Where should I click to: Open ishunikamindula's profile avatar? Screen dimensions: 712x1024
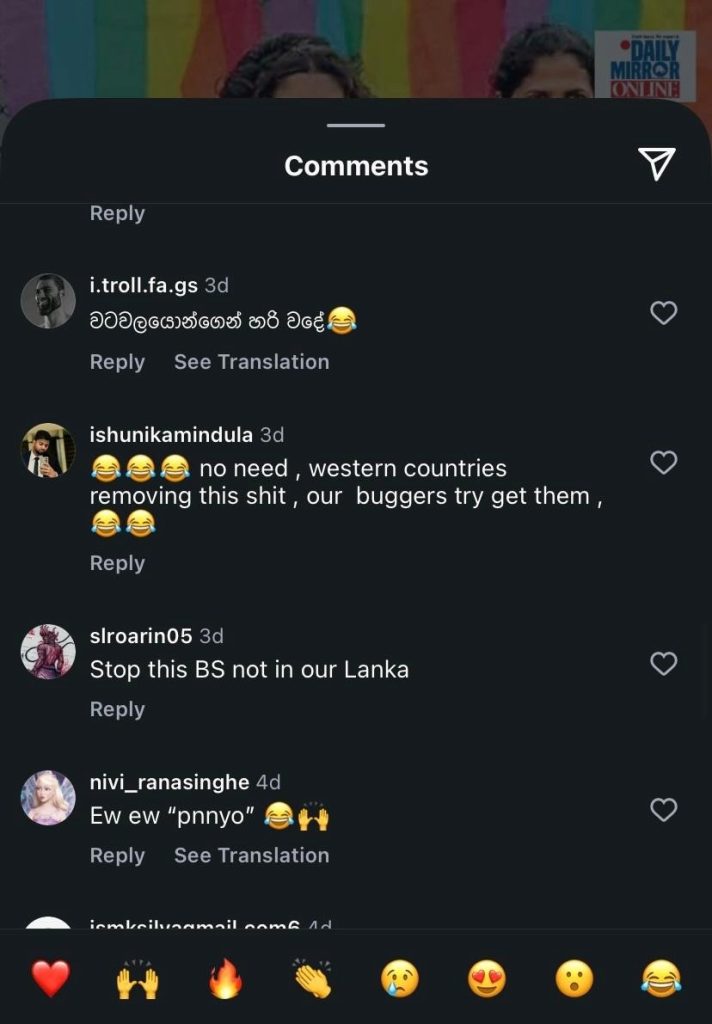48,450
